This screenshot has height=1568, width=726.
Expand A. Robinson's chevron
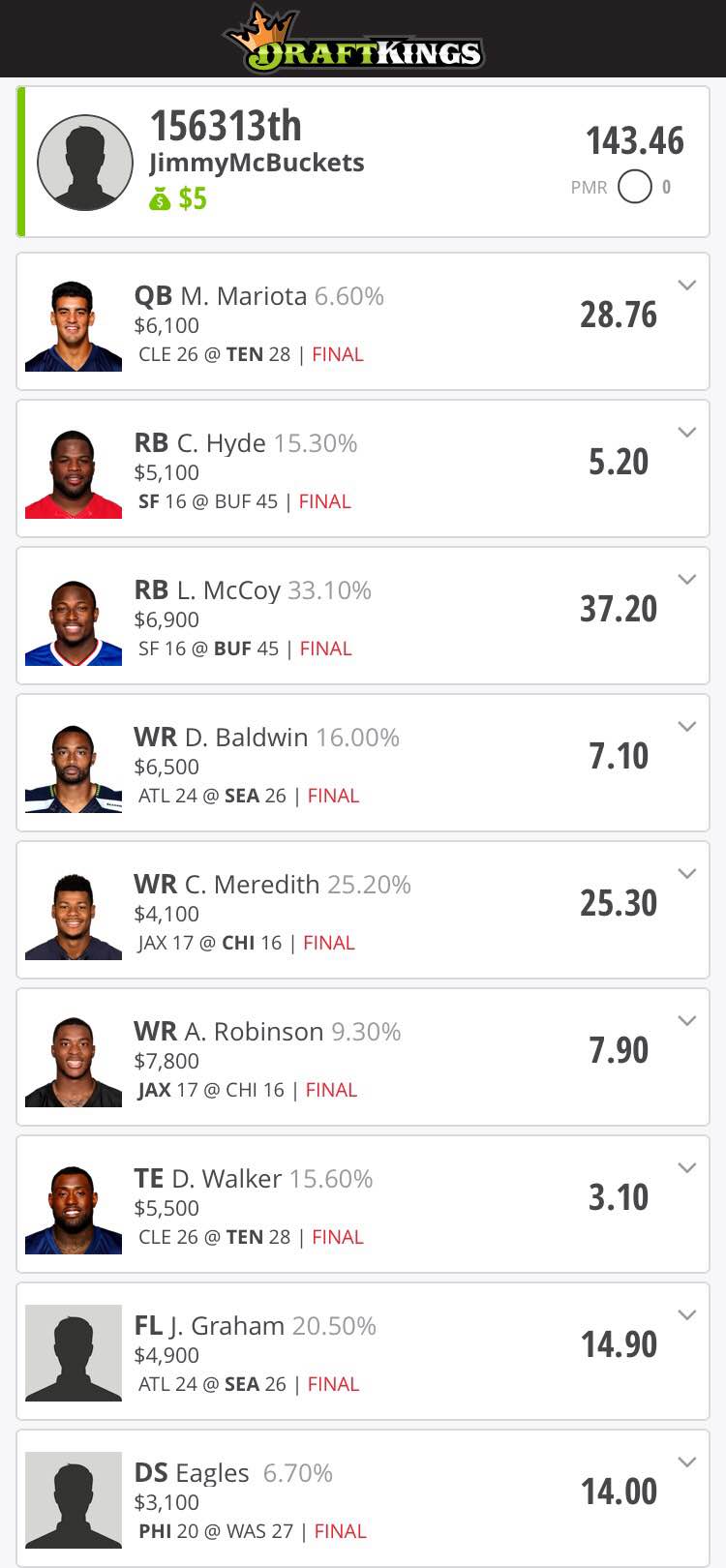click(687, 1020)
